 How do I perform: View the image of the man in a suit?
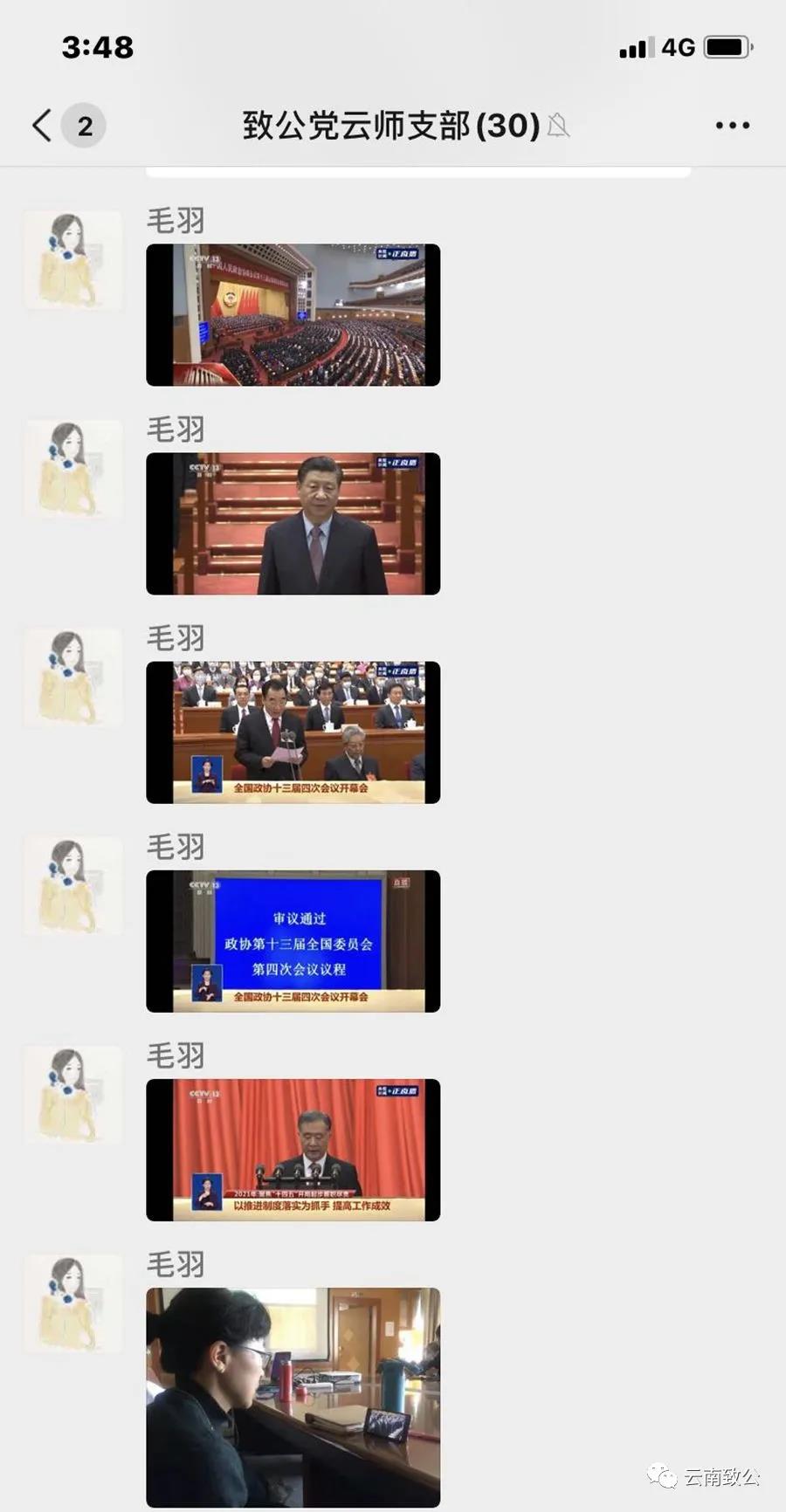click(293, 524)
